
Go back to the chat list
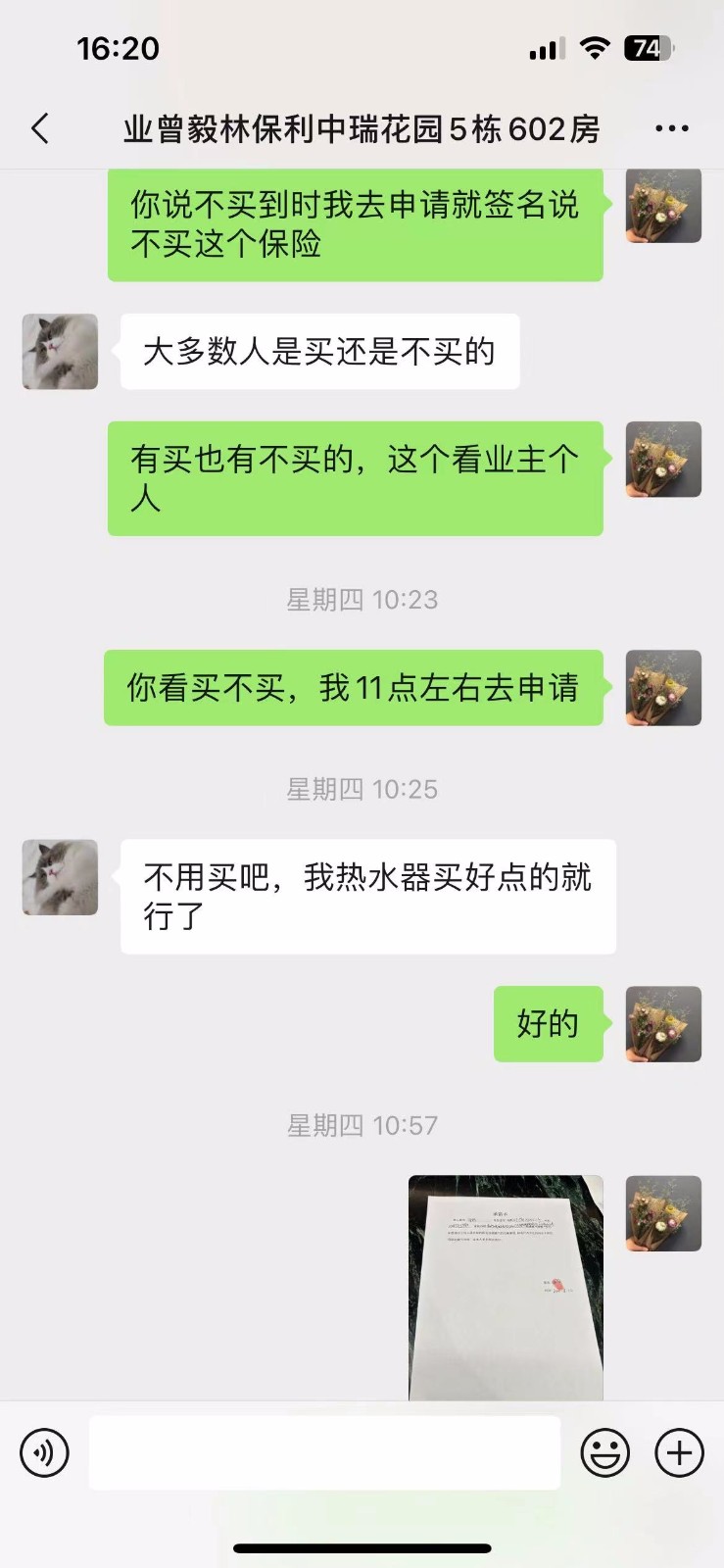pos(40,128)
